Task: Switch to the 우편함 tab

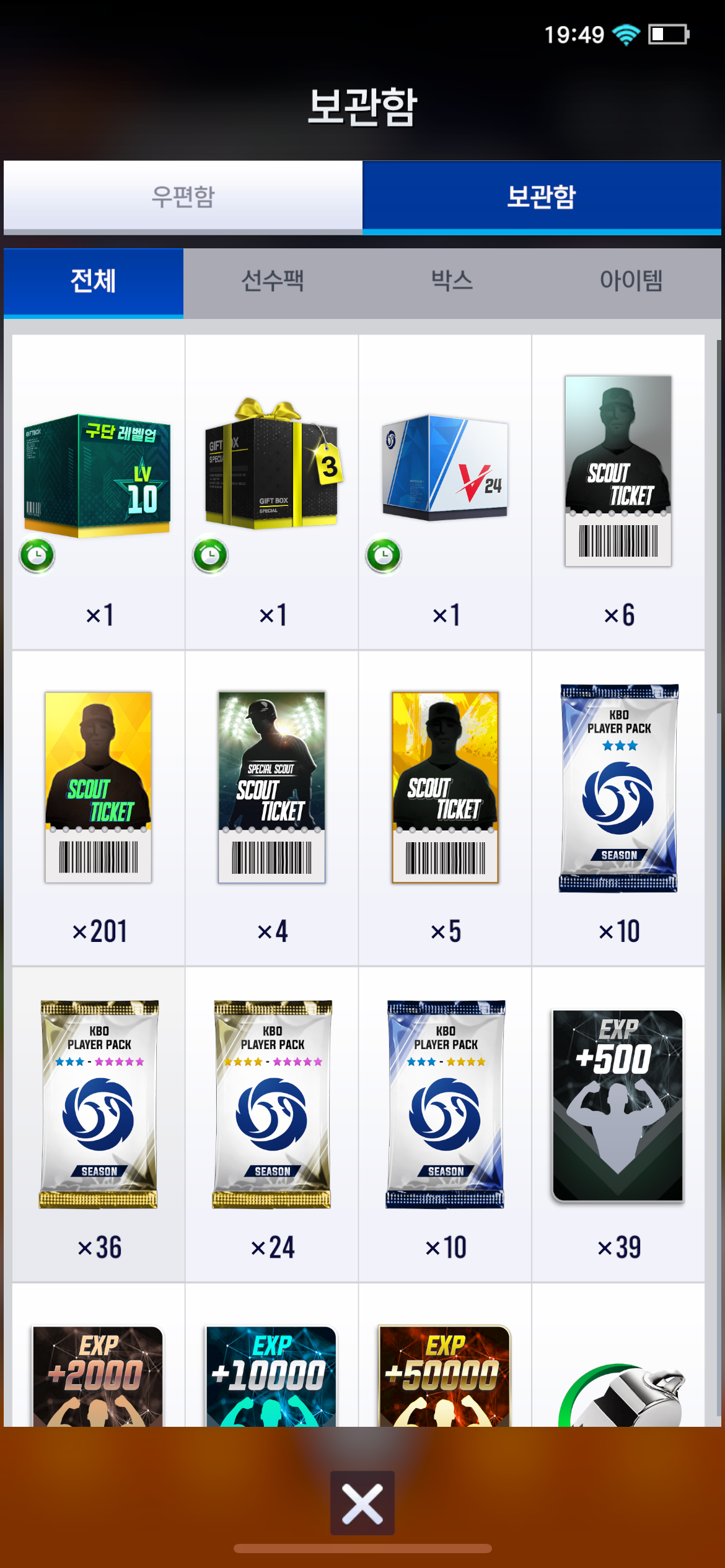Action: 183,197
